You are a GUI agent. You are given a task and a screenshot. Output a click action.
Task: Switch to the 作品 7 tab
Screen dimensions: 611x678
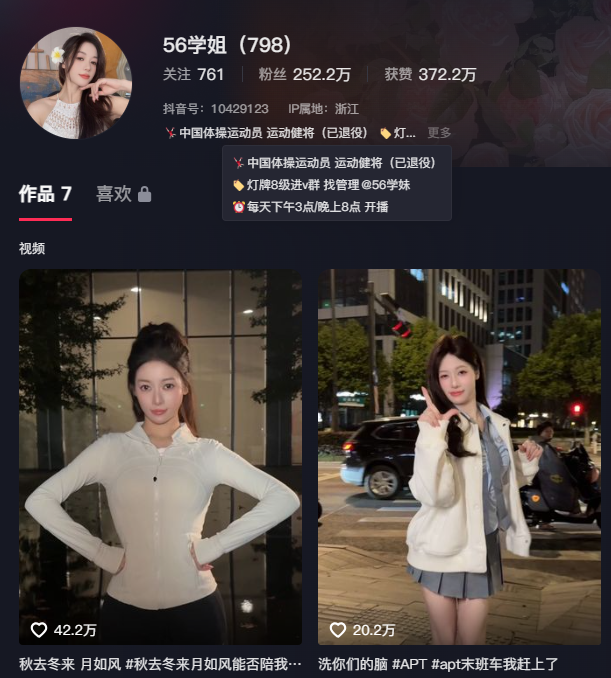pos(45,194)
